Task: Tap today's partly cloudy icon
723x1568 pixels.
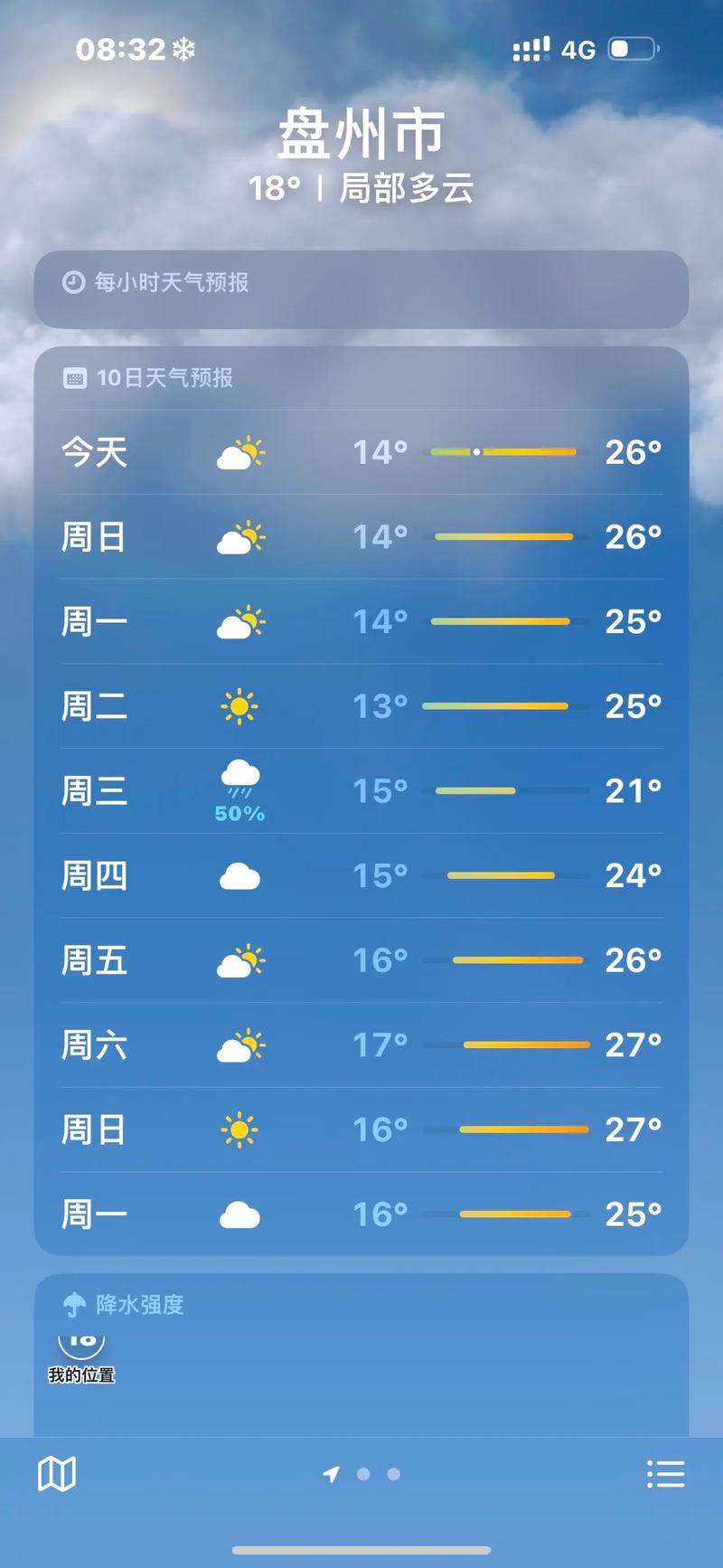Action: click(x=239, y=451)
